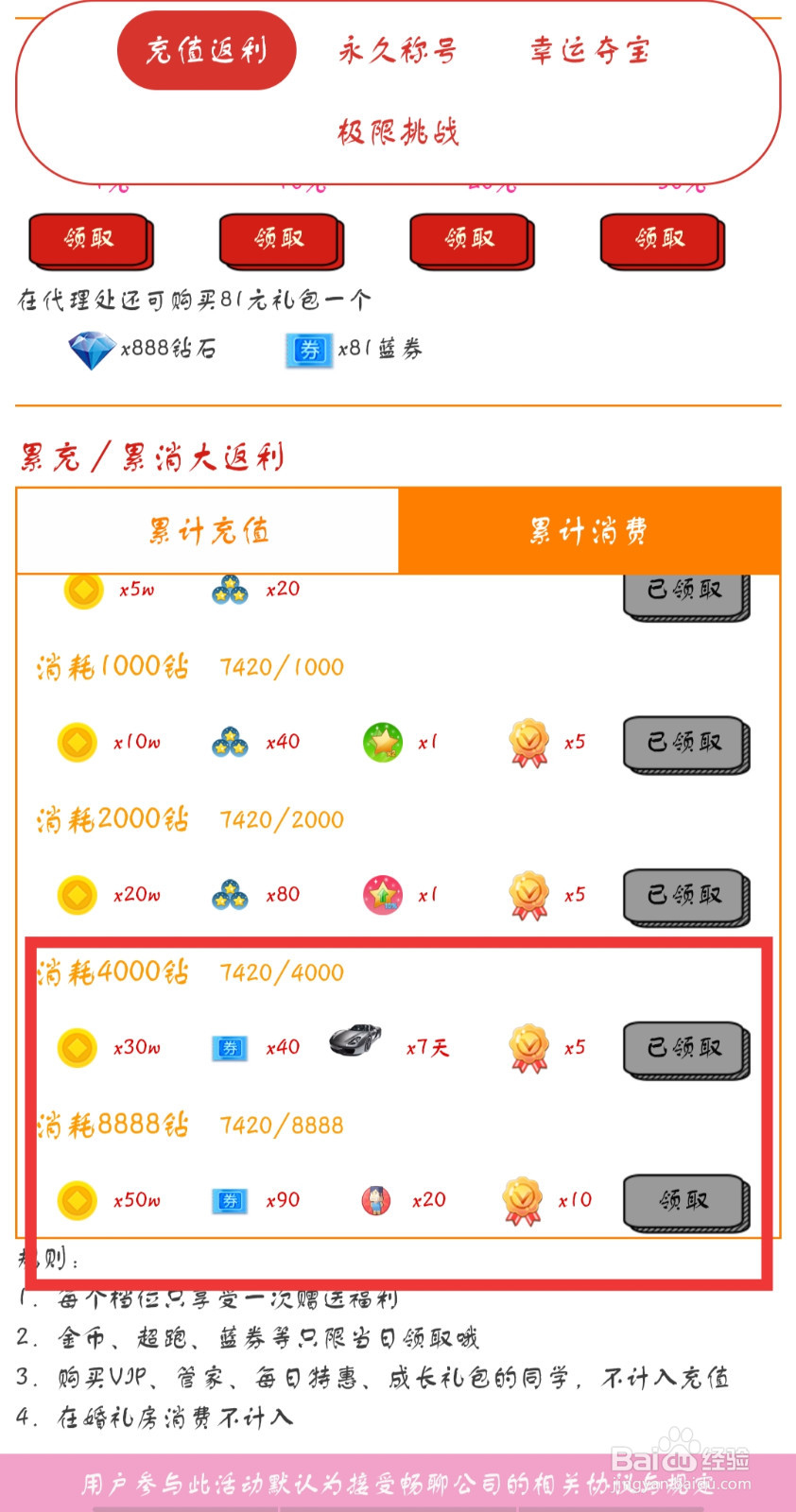Click the gold coin icon showing x30w

[x=78, y=1046]
